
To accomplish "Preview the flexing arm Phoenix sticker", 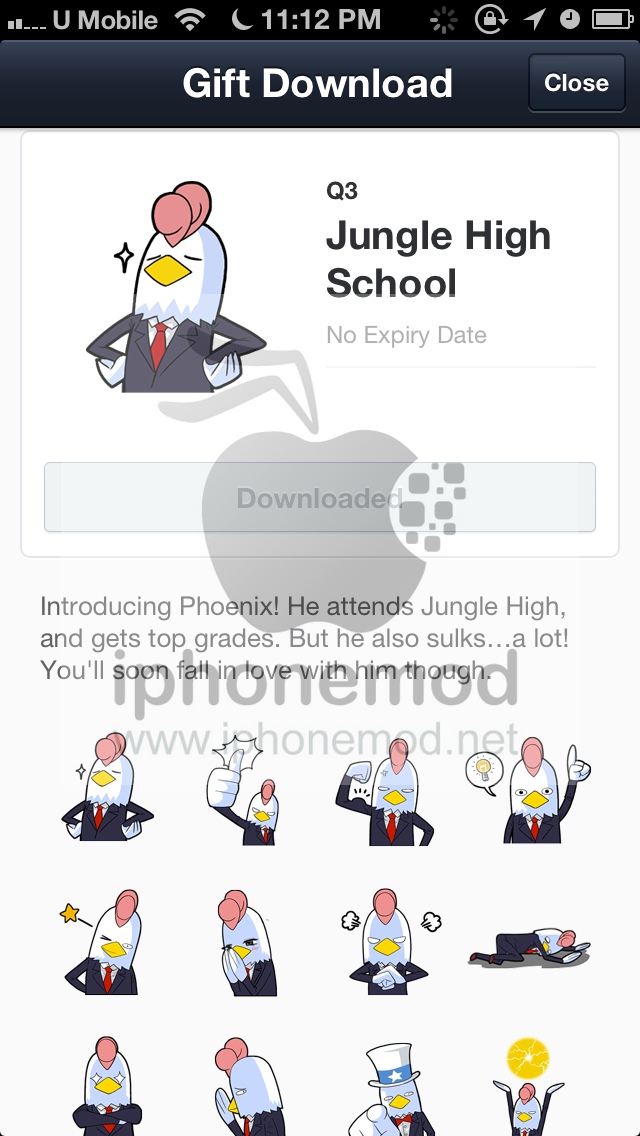I will 384,791.
